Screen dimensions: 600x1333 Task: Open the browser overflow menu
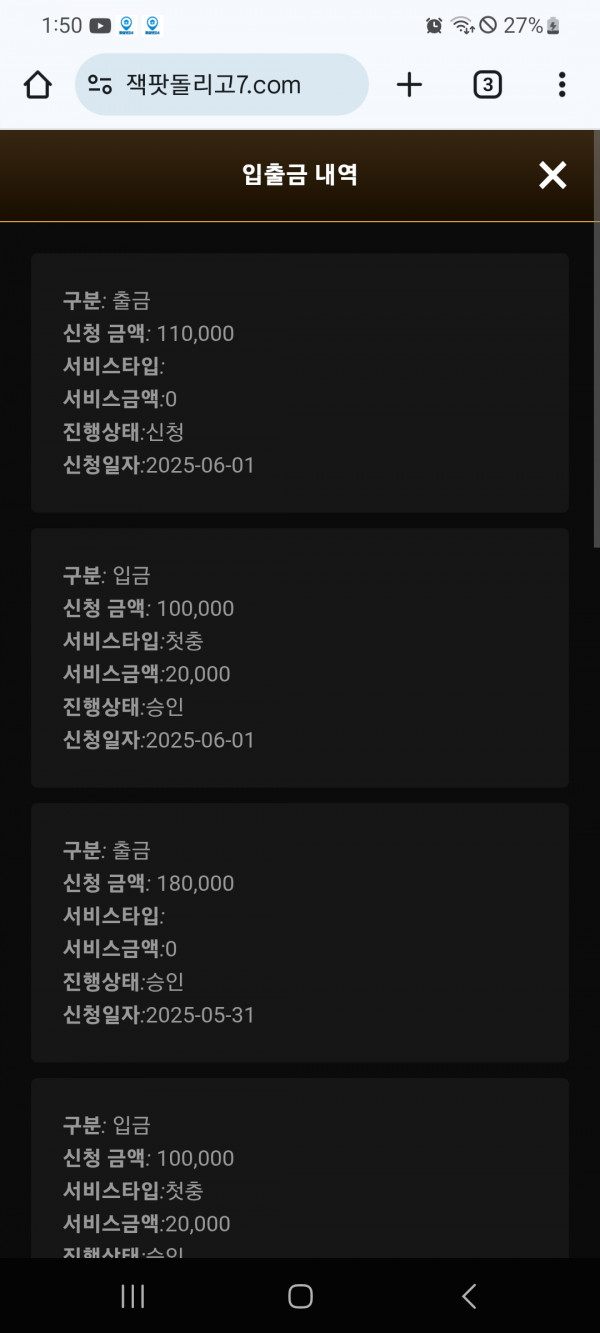pos(562,85)
